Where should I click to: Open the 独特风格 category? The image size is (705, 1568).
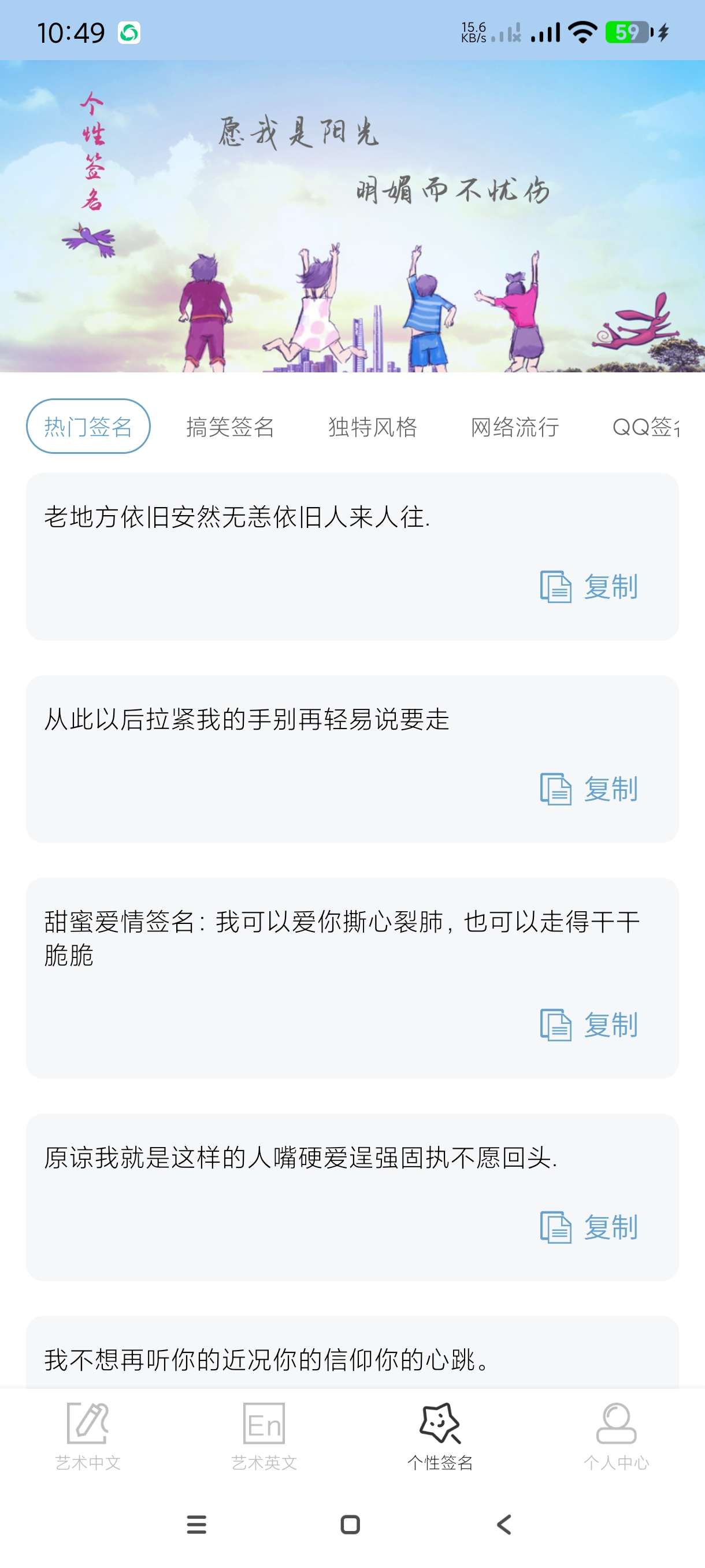click(x=372, y=427)
